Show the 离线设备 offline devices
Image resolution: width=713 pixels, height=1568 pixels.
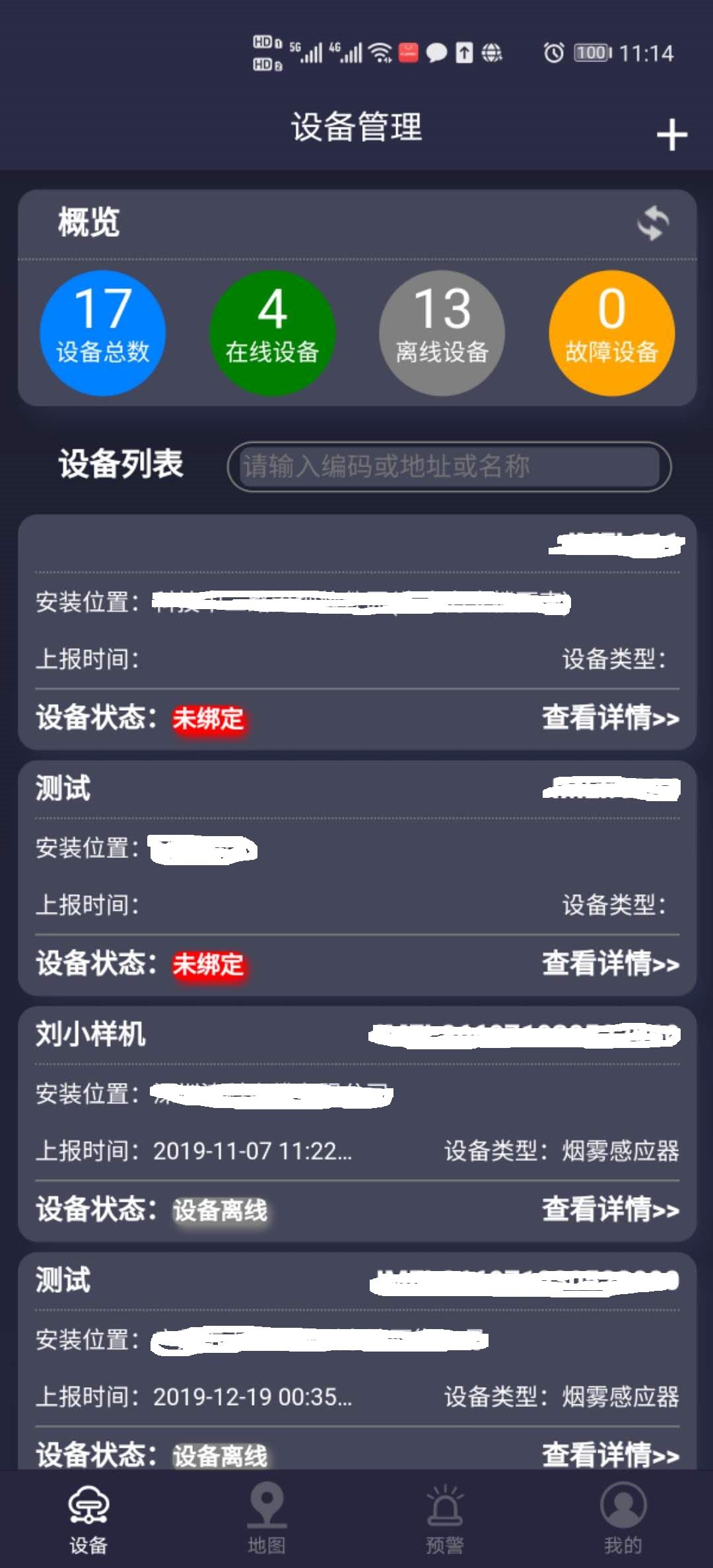[442, 333]
